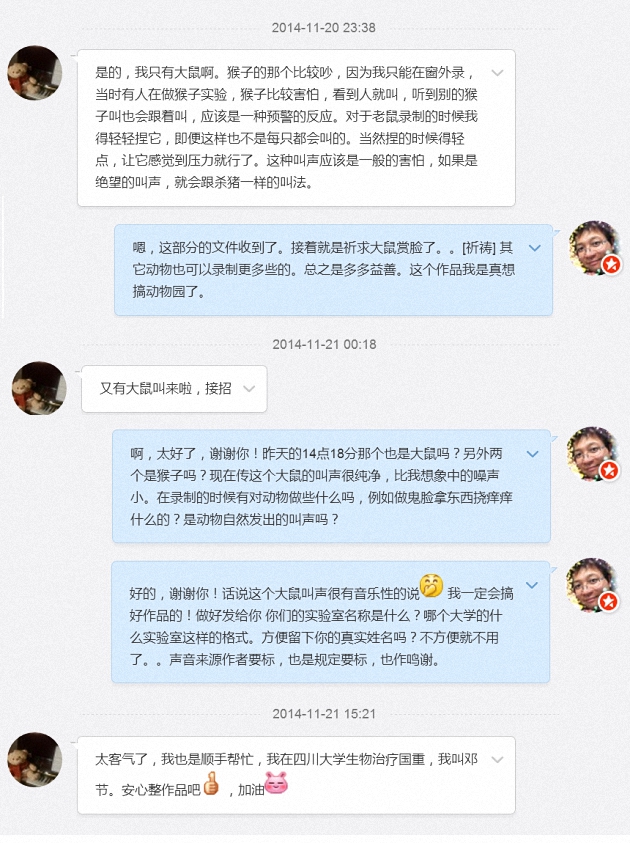
Task: Open the chevron menu on the 太客气了 message
Action: [497, 760]
